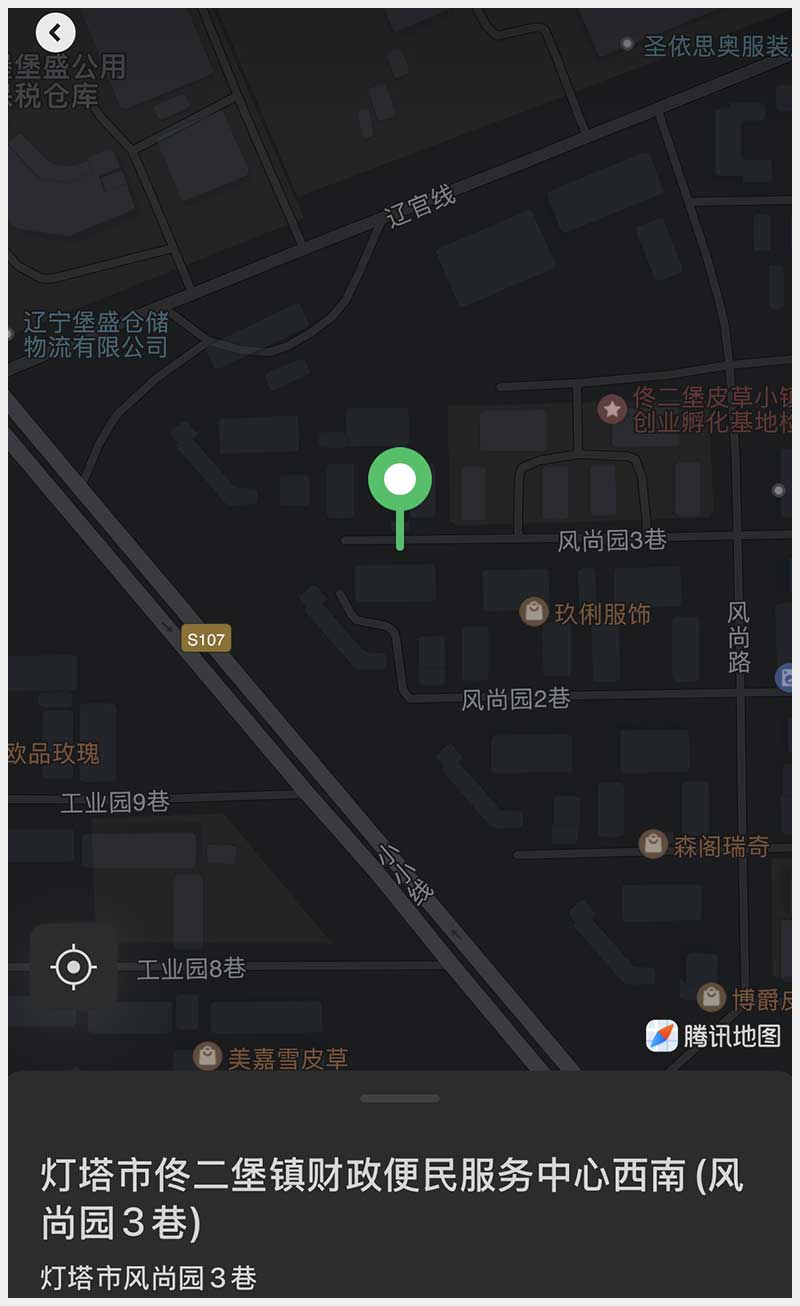Go back using the top arrow

pos(56,33)
